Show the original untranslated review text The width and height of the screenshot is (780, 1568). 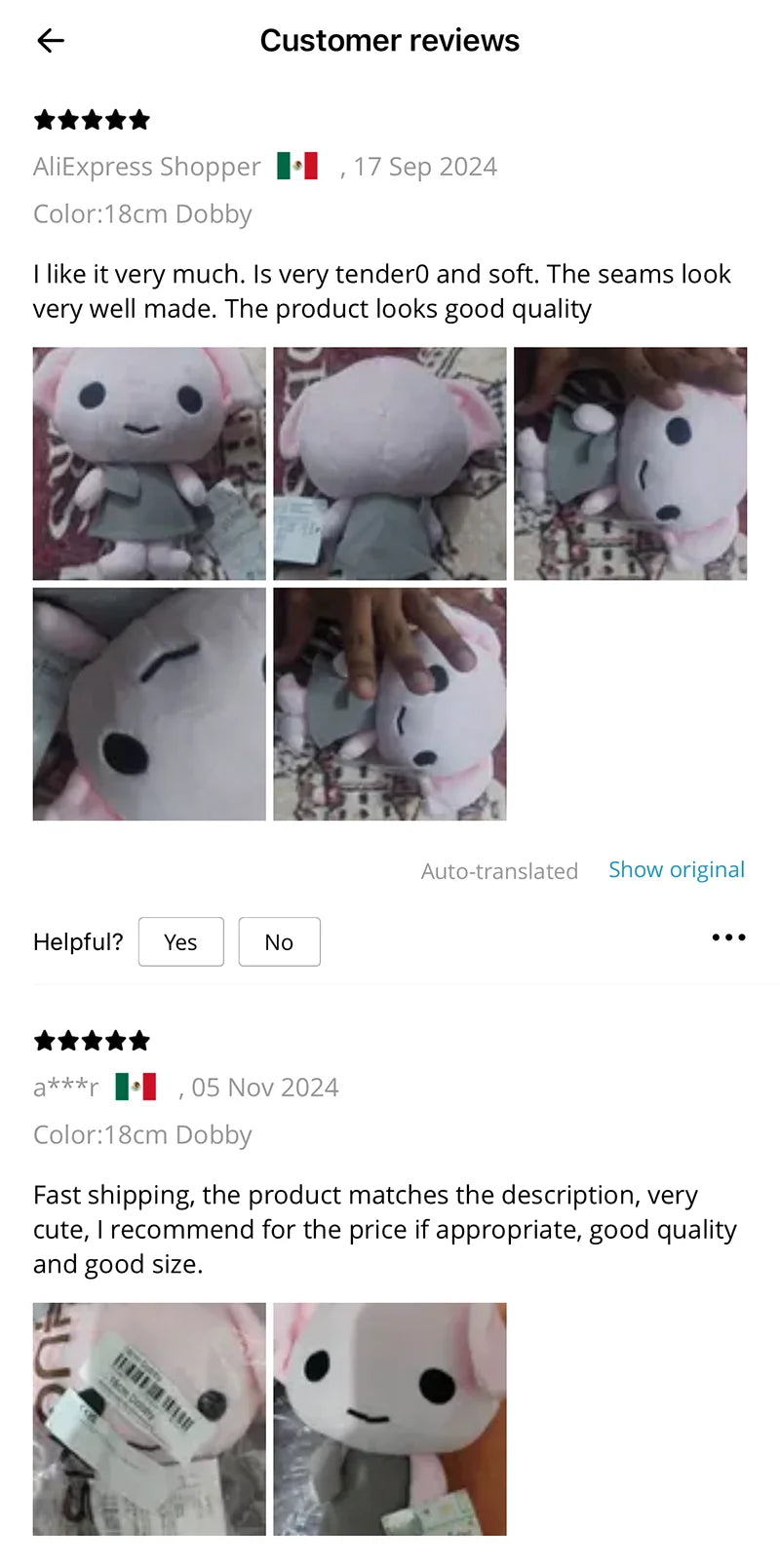click(x=676, y=868)
